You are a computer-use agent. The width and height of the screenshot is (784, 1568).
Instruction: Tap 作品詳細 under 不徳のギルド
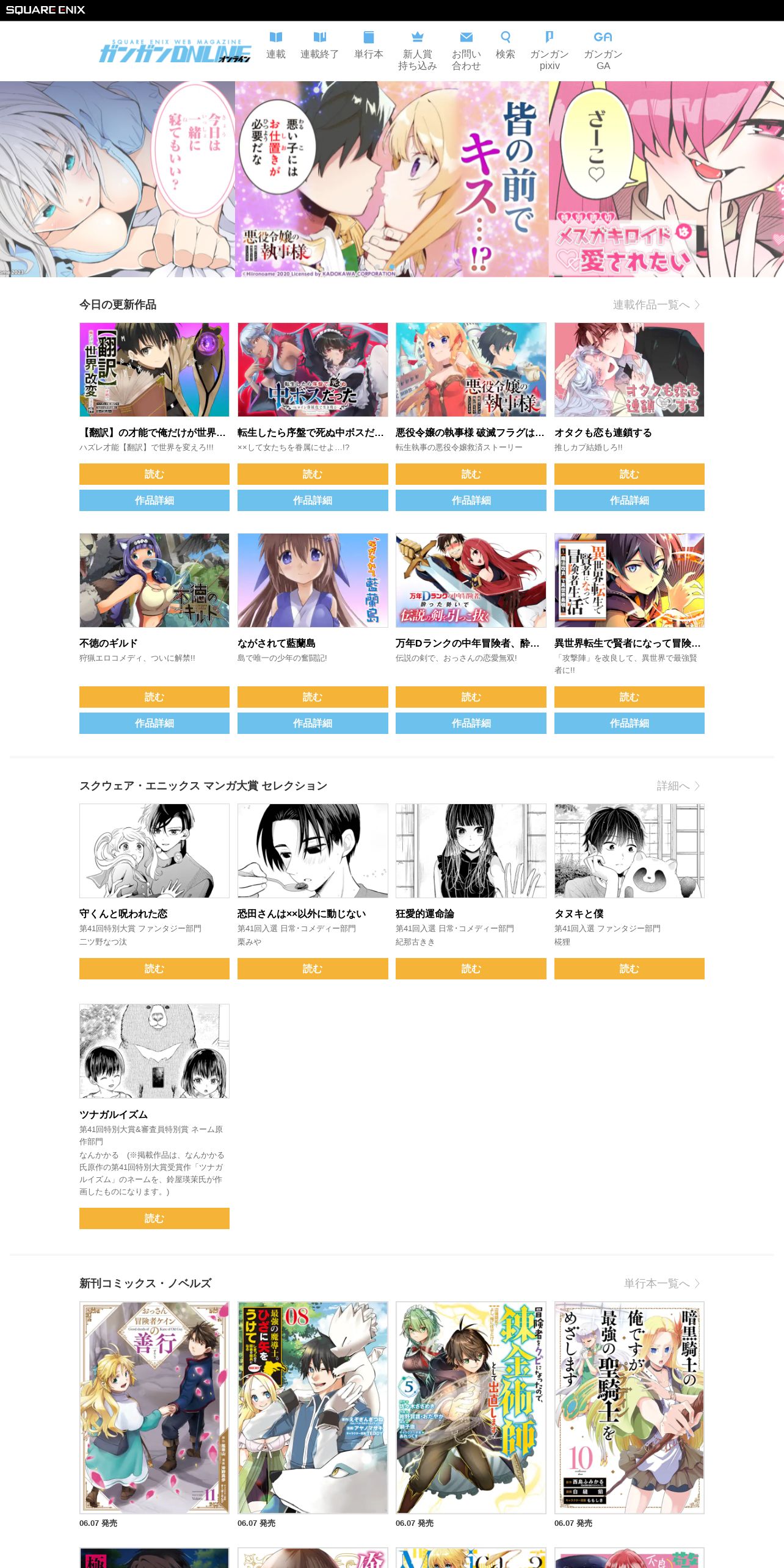(x=154, y=723)
